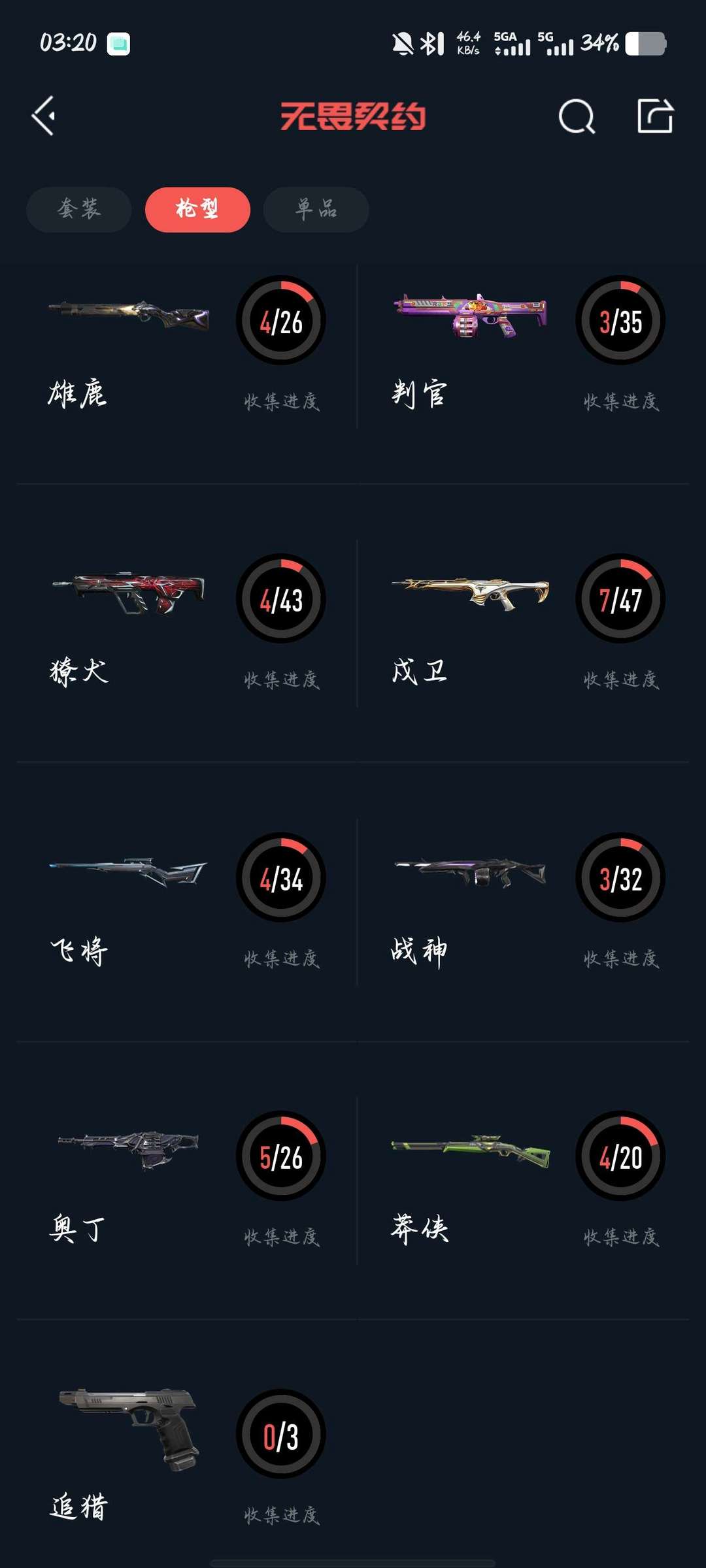The height and width of the screenshot is (1568, 706).
Task: Share this page via the share icon
Action: [x=655, y=117]
